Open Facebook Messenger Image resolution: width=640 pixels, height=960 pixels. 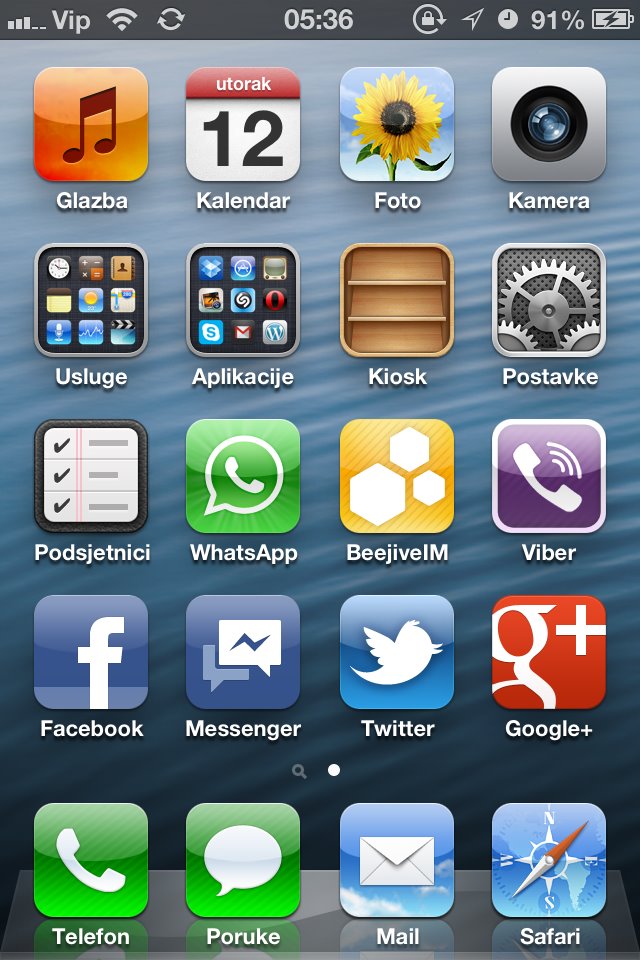click(243, 652)
